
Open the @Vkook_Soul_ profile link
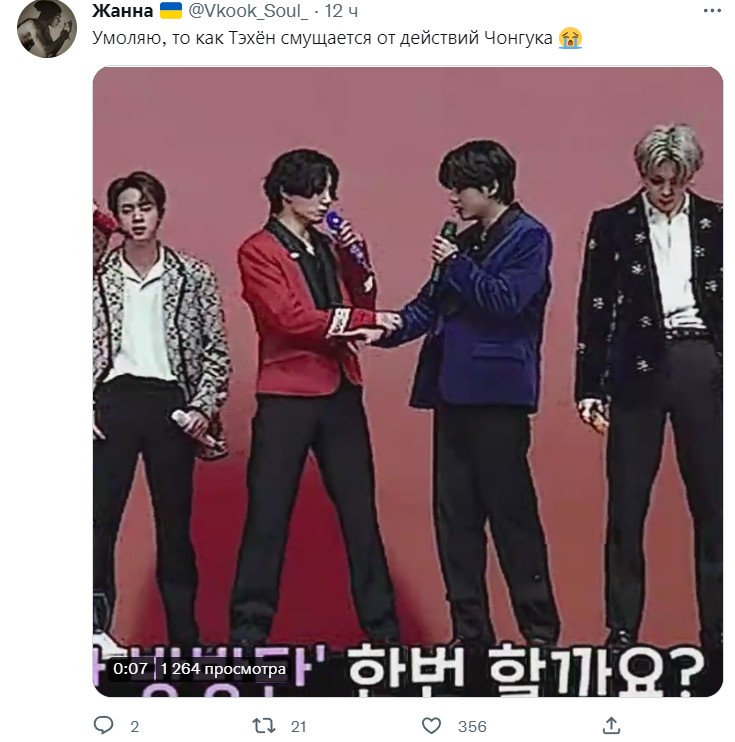click(247, 12)
